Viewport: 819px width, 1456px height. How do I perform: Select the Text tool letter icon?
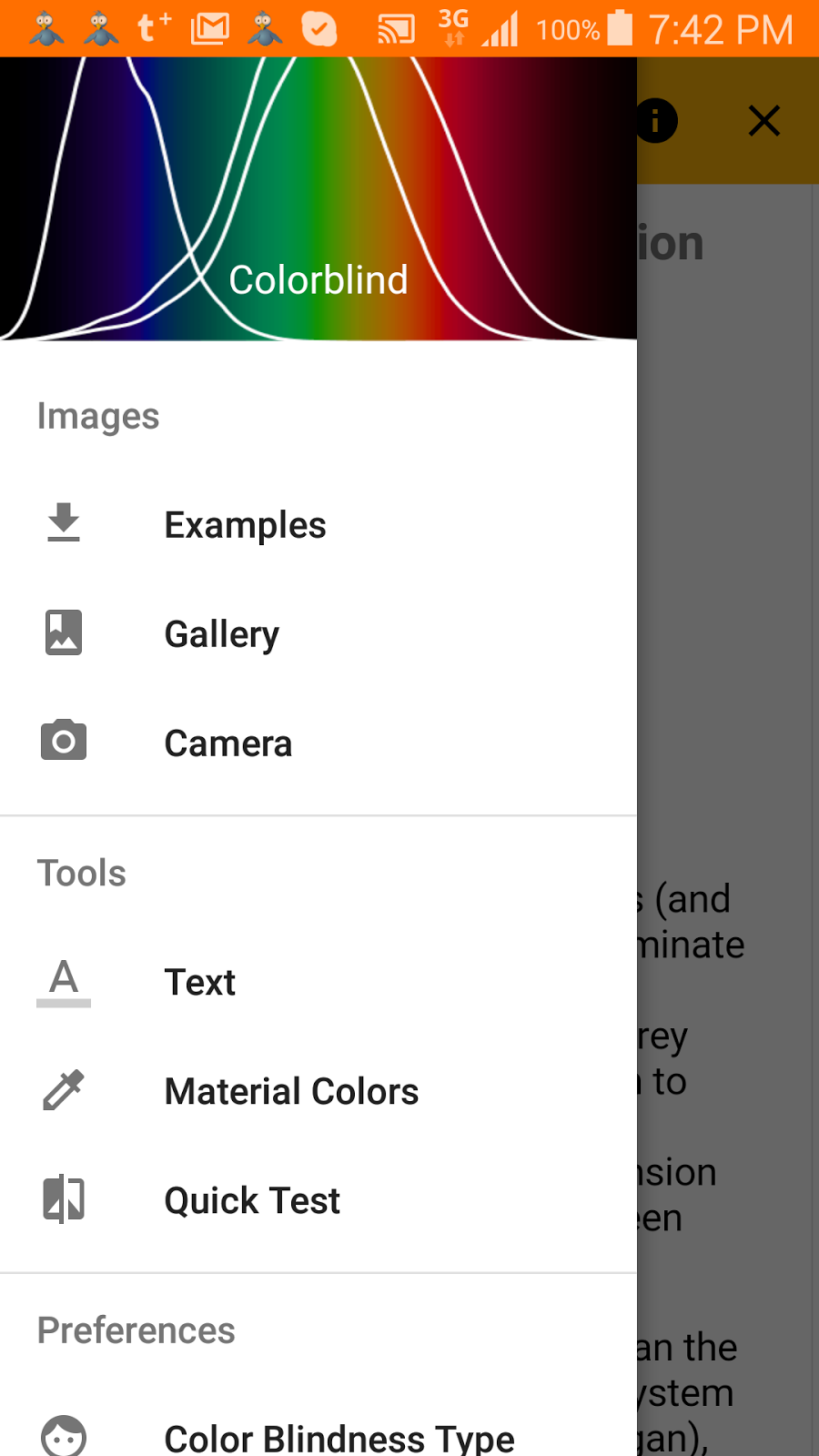pyautogui.click(x=63, y=981)
